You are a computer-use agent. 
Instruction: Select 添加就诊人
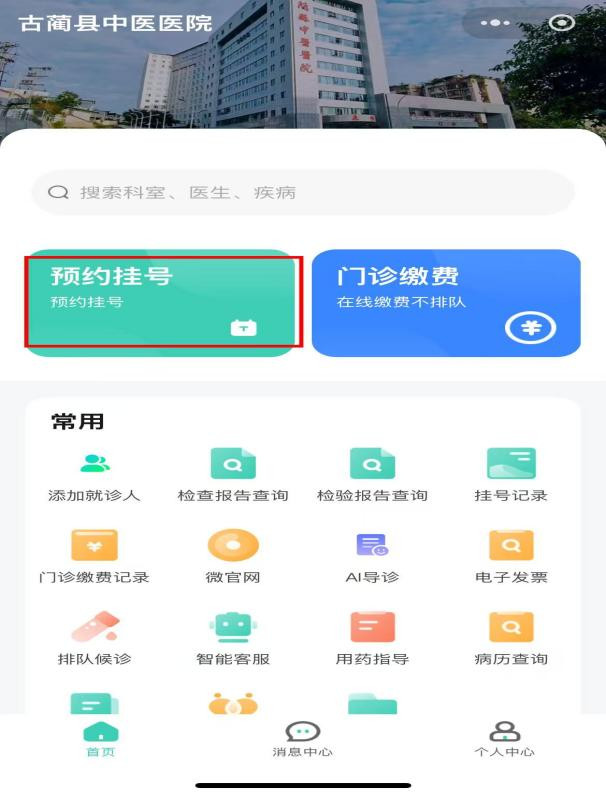click(x=94, y=474)
